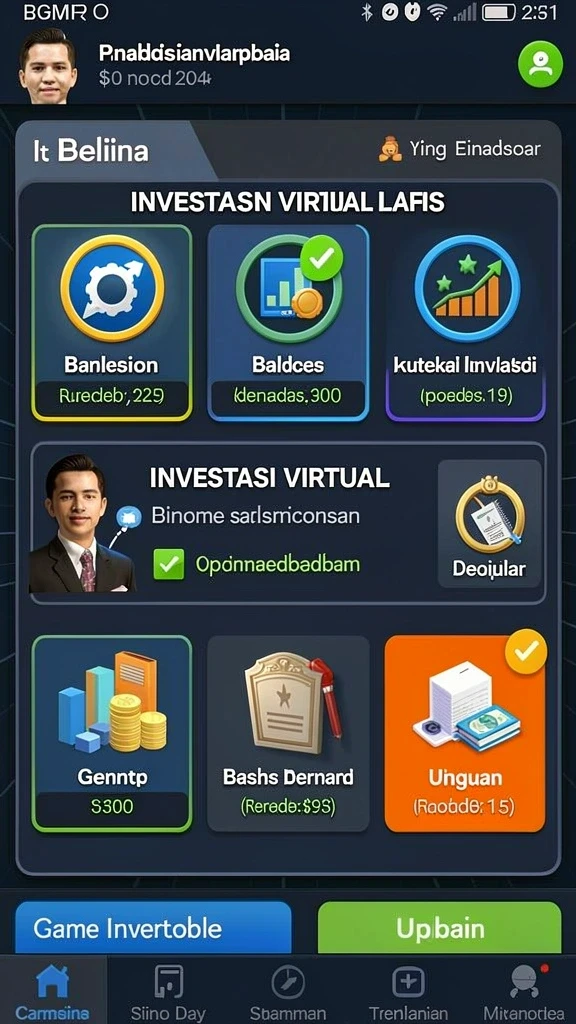Open the Deojular tile
The width and height of the screenshot is (576, 1024).
click(490, 524)
